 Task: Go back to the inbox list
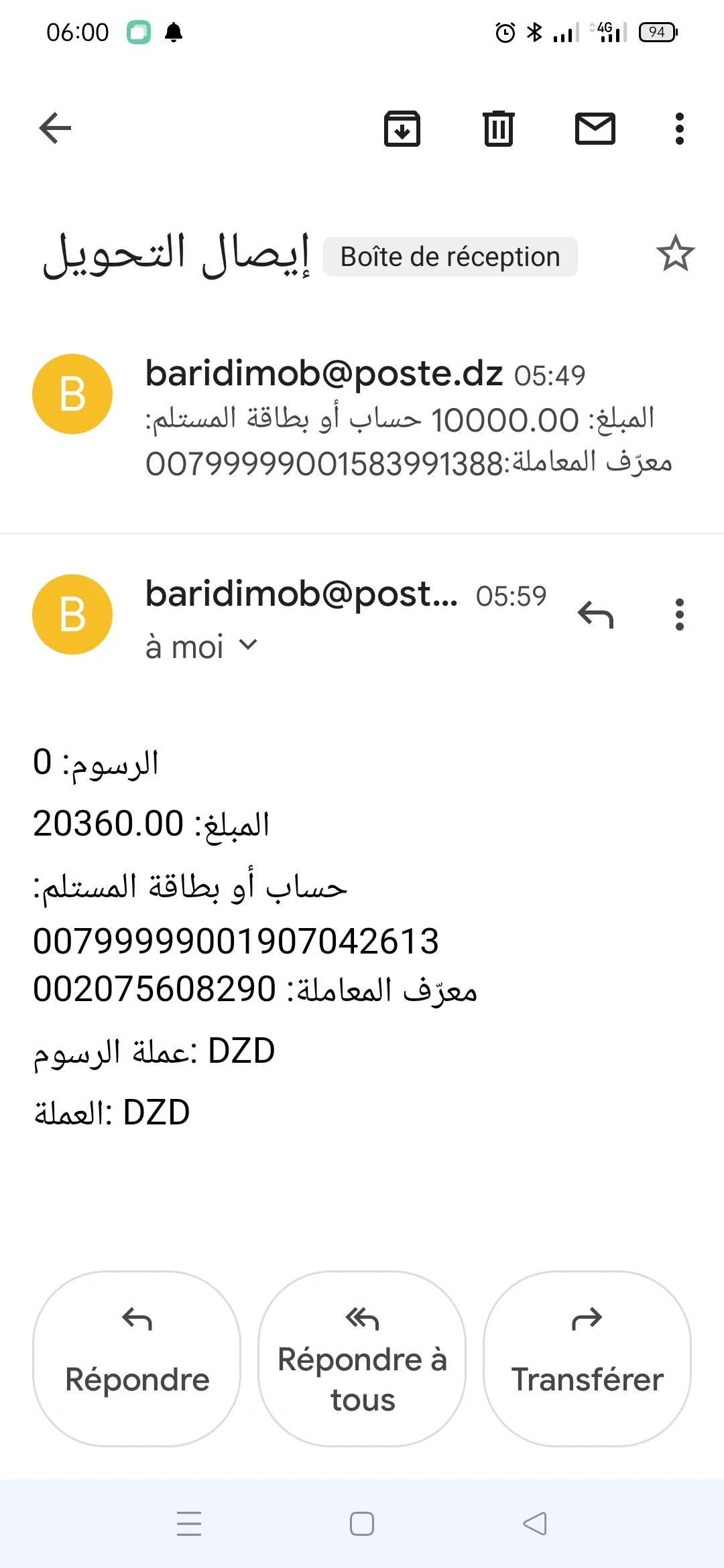(55, 128)
